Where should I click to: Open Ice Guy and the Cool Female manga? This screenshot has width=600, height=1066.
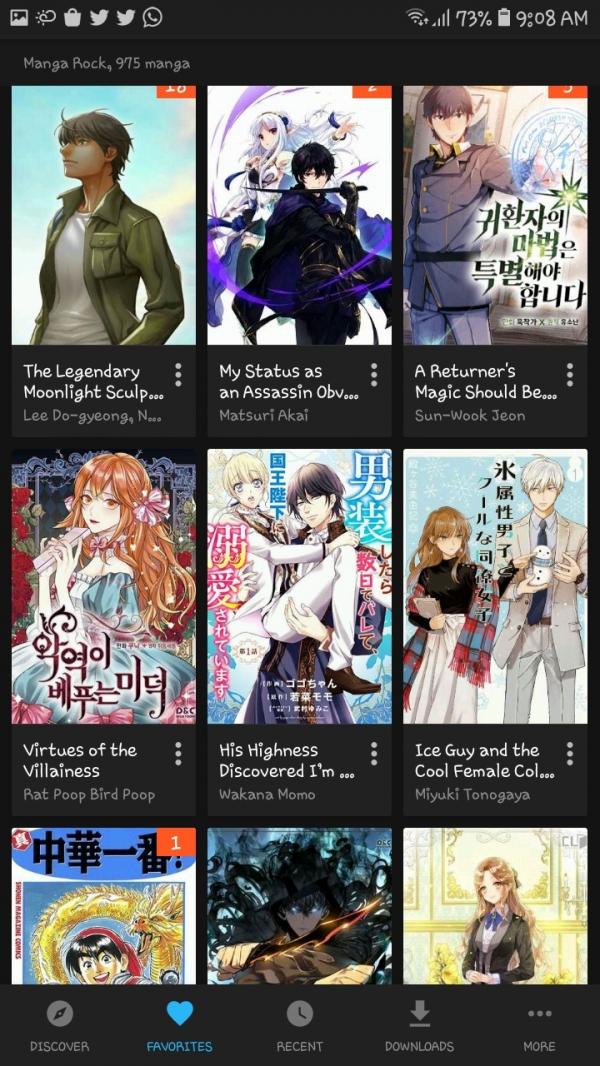(x=495, y=586)
